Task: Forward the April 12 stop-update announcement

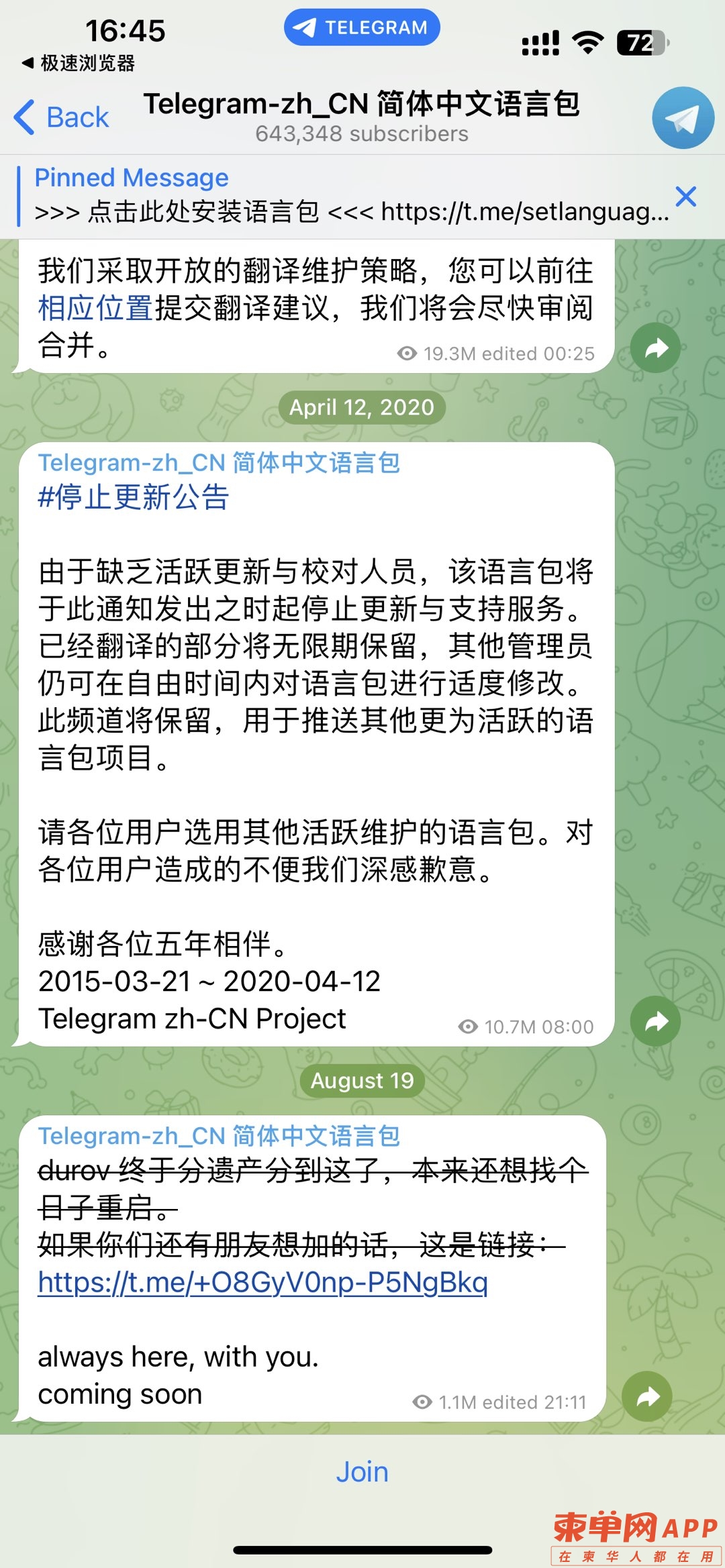Action: 655,1021
